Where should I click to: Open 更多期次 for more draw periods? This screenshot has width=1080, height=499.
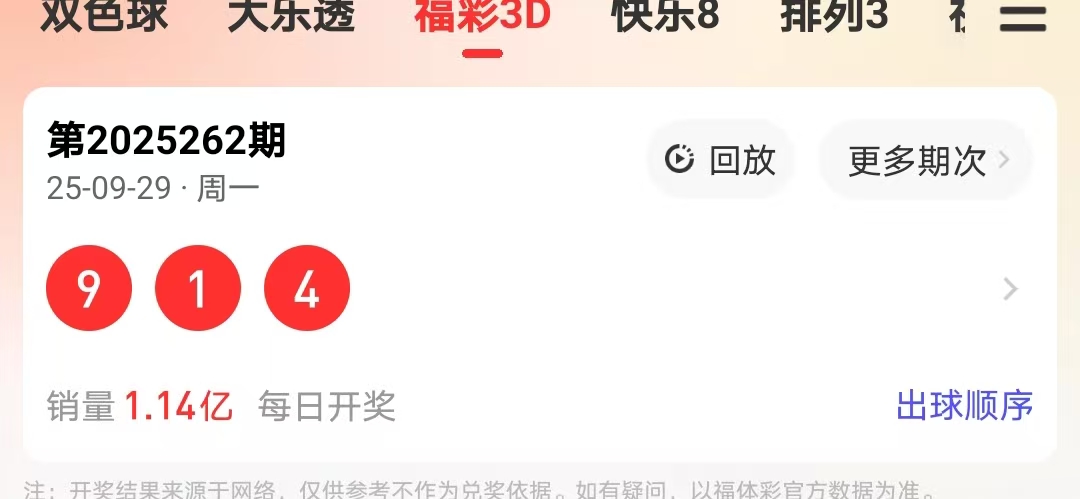927,160
